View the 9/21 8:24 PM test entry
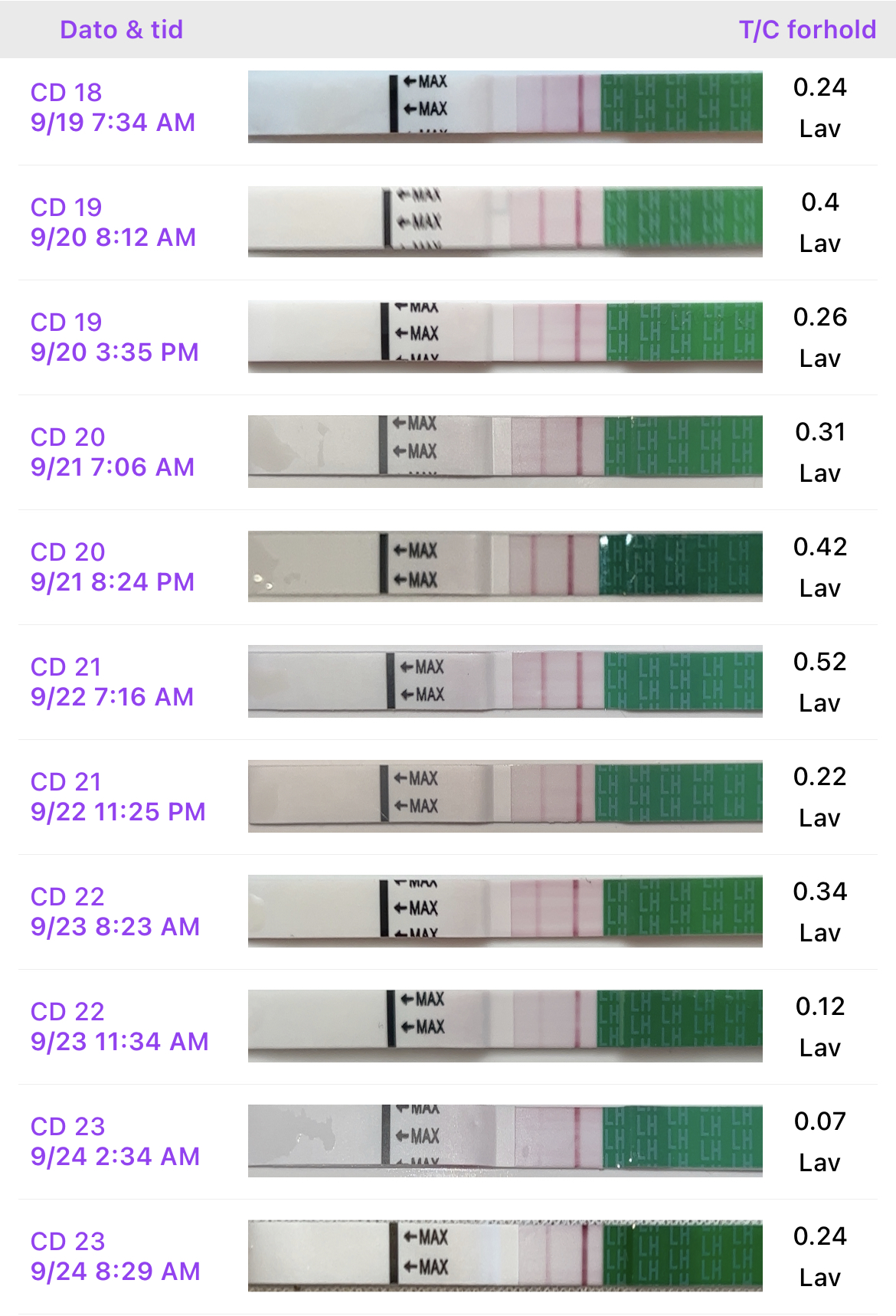This screenshot has width=896, height=1316. click(113, 567)
